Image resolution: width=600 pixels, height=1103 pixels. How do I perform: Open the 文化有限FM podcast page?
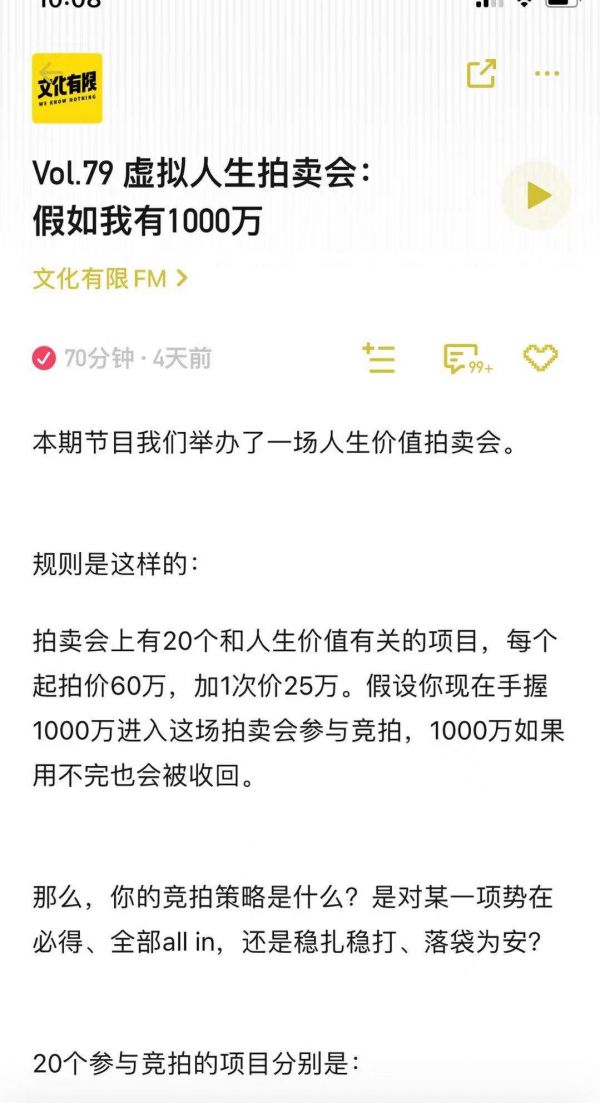click(110, 278)
